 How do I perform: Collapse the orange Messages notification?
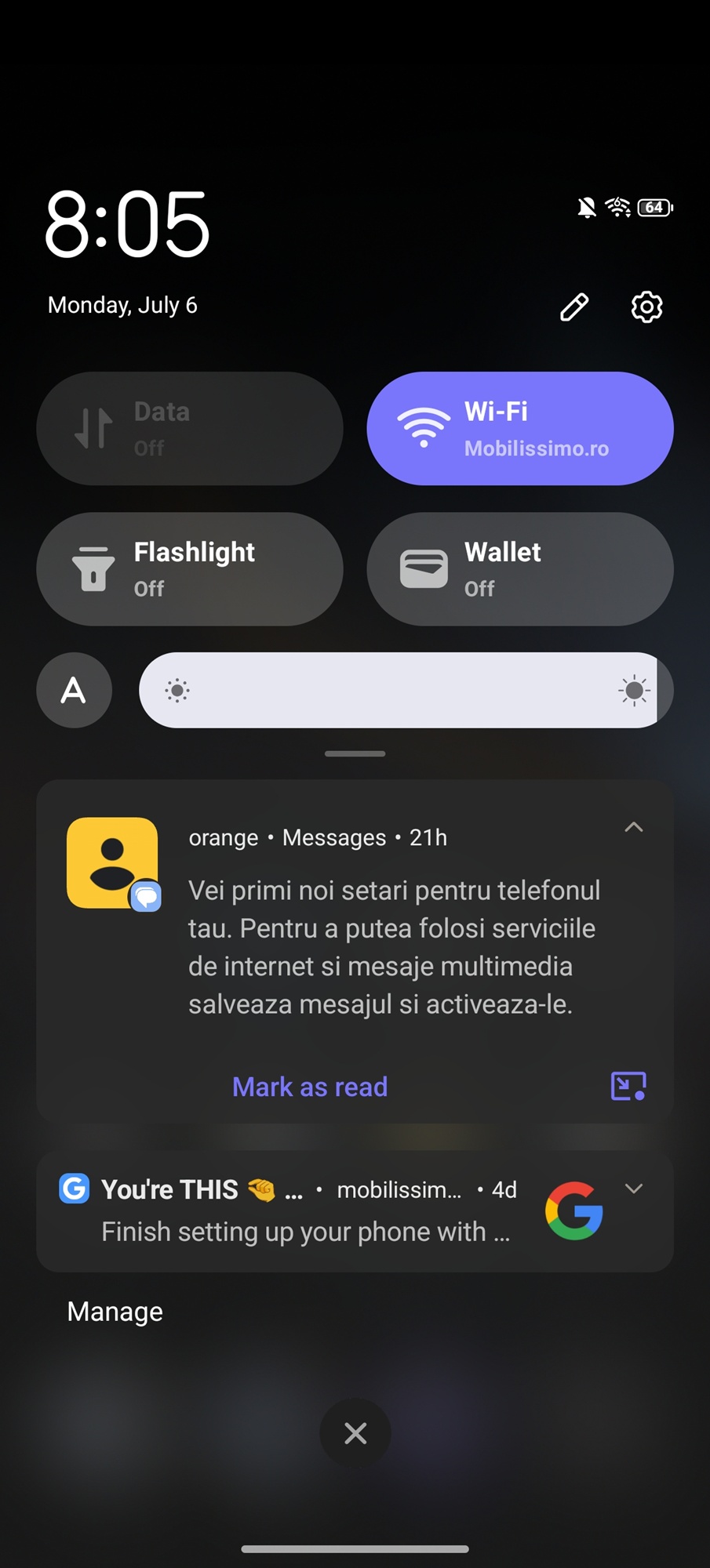[634, 827]
